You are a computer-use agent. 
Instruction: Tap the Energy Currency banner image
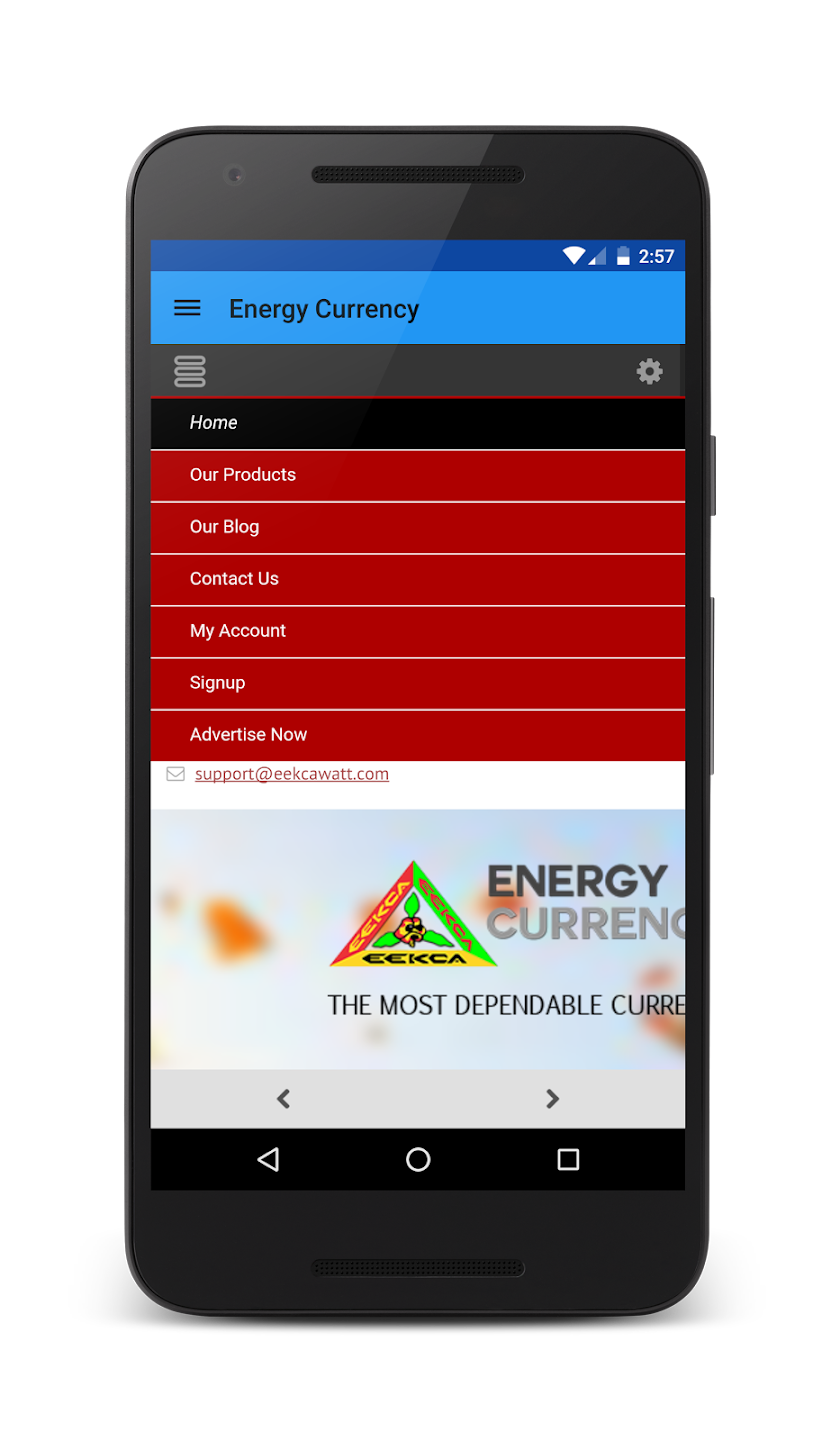point(418,938)
